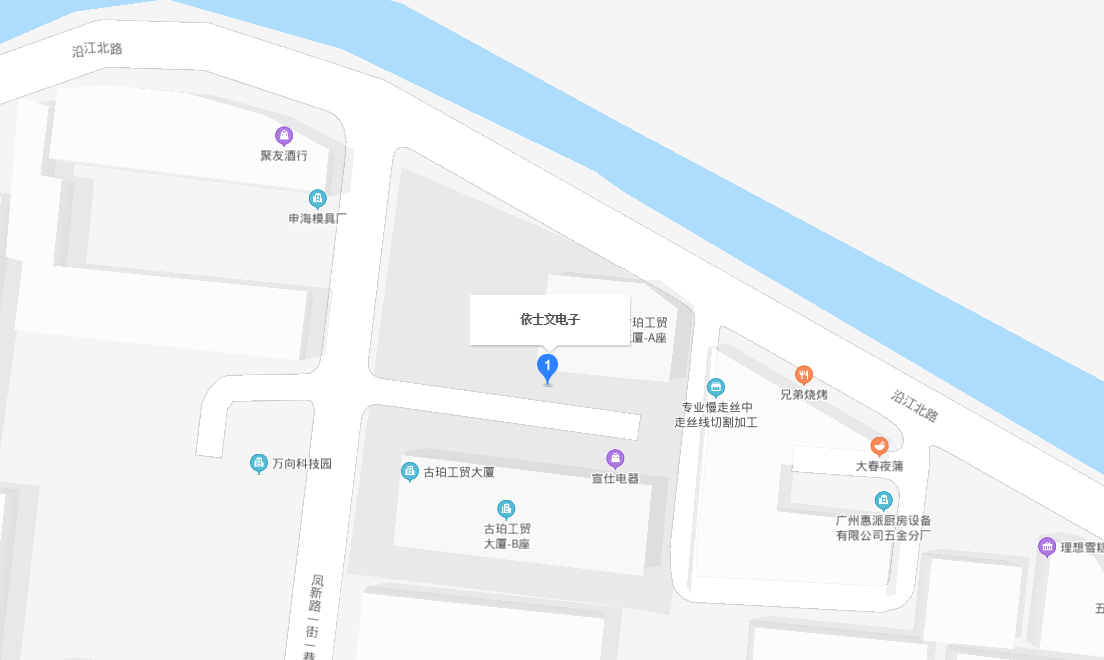Select the 大春夜蒲 food marker
The height and width of the screenshot is (660, 1104).
pyautogui.click(x=879, y=446)
